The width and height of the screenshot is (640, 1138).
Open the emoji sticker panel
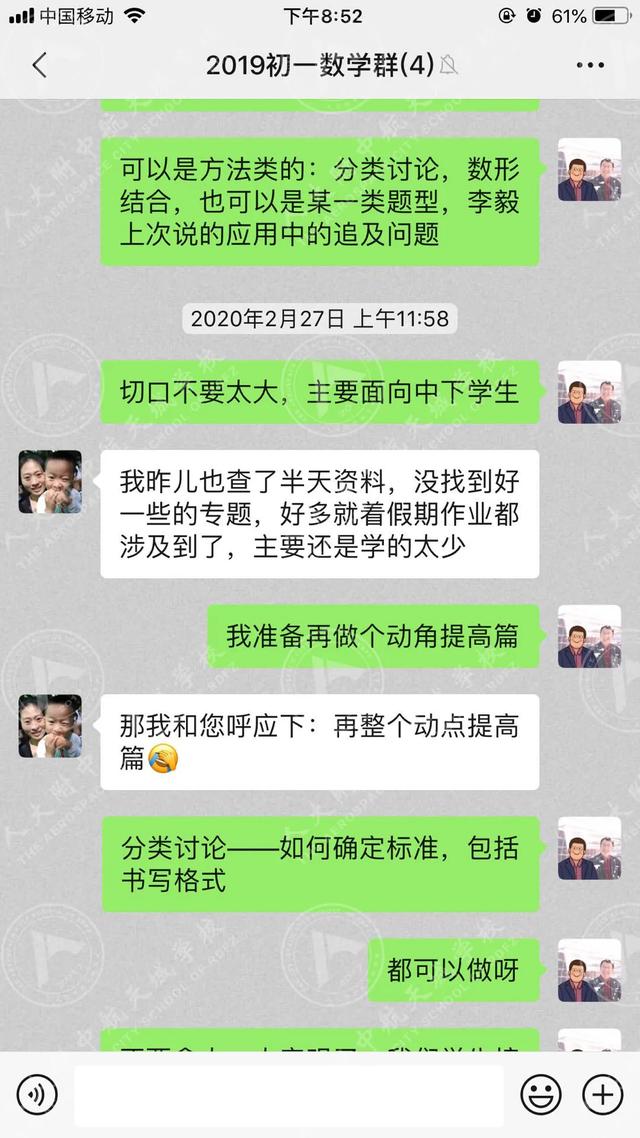point(541,1095)
